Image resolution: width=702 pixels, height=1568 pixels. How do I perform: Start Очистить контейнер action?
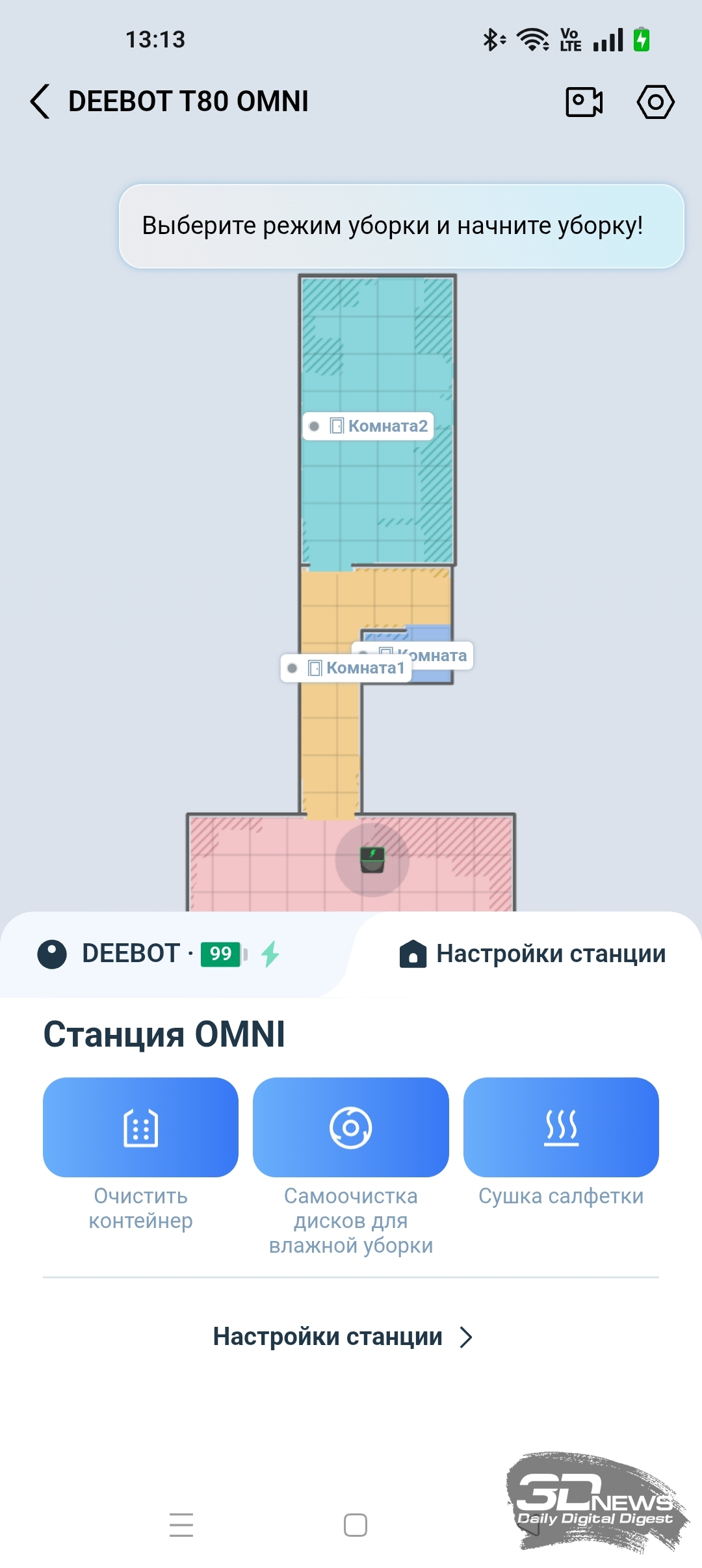[x=140, y=1127]
